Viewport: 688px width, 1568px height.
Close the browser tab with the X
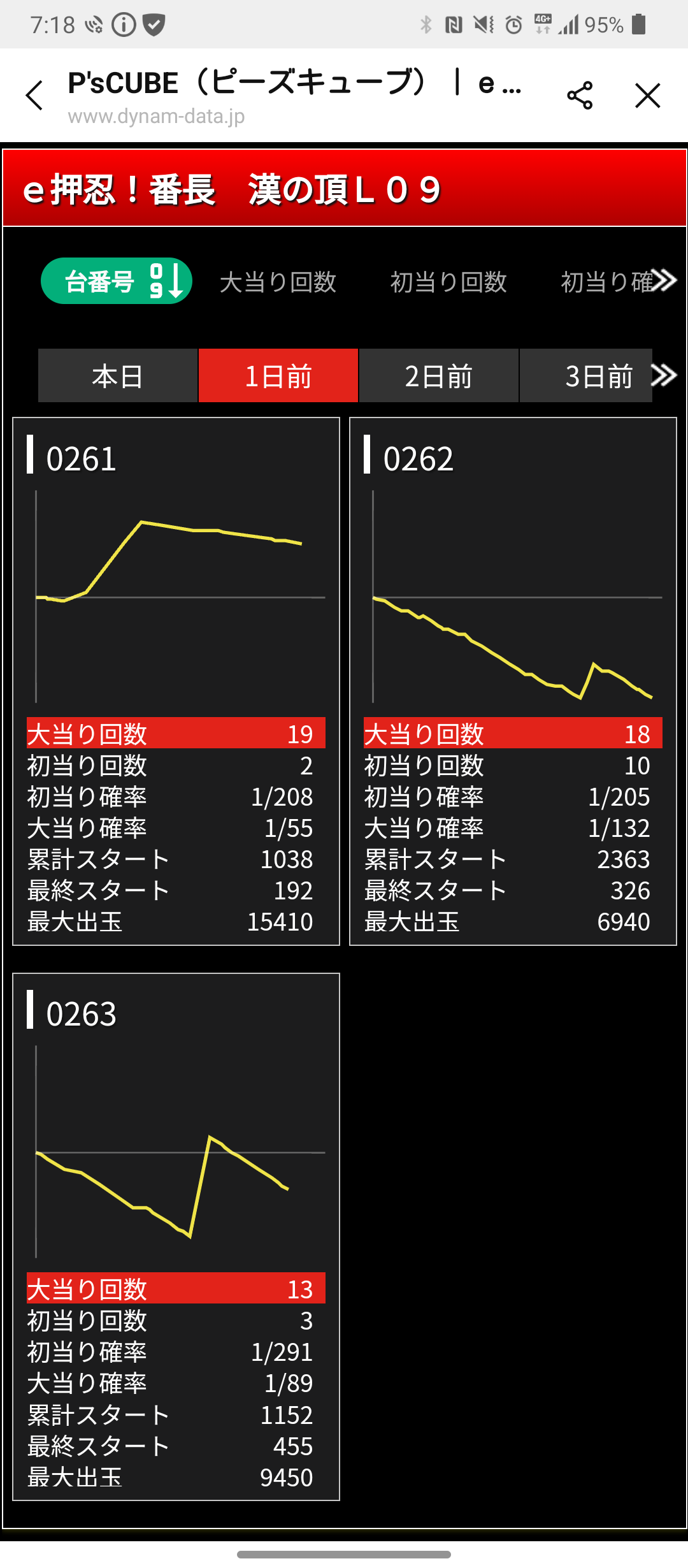tap(647, 96)
